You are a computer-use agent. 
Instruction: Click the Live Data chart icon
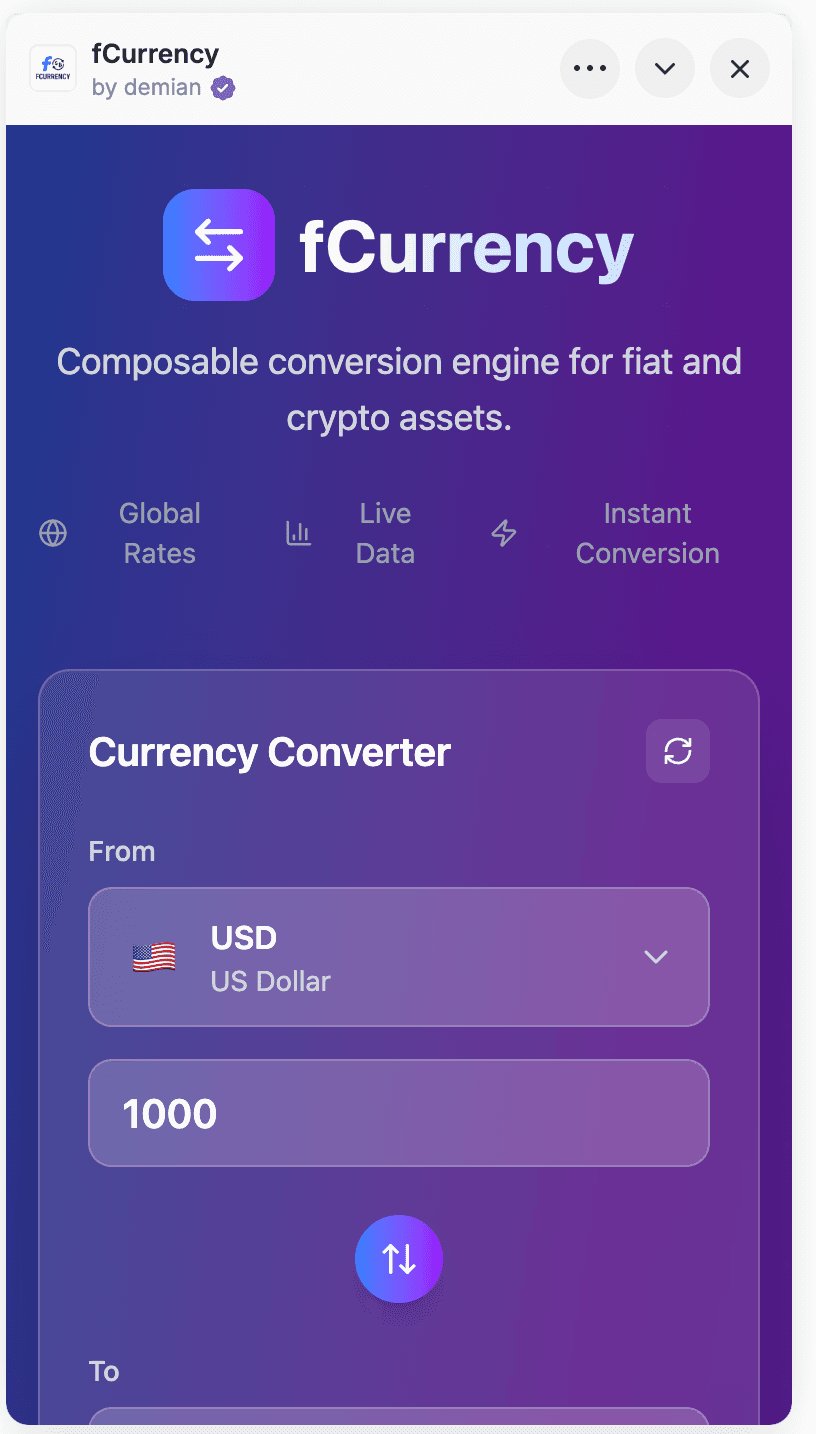[x=298, y=533]
